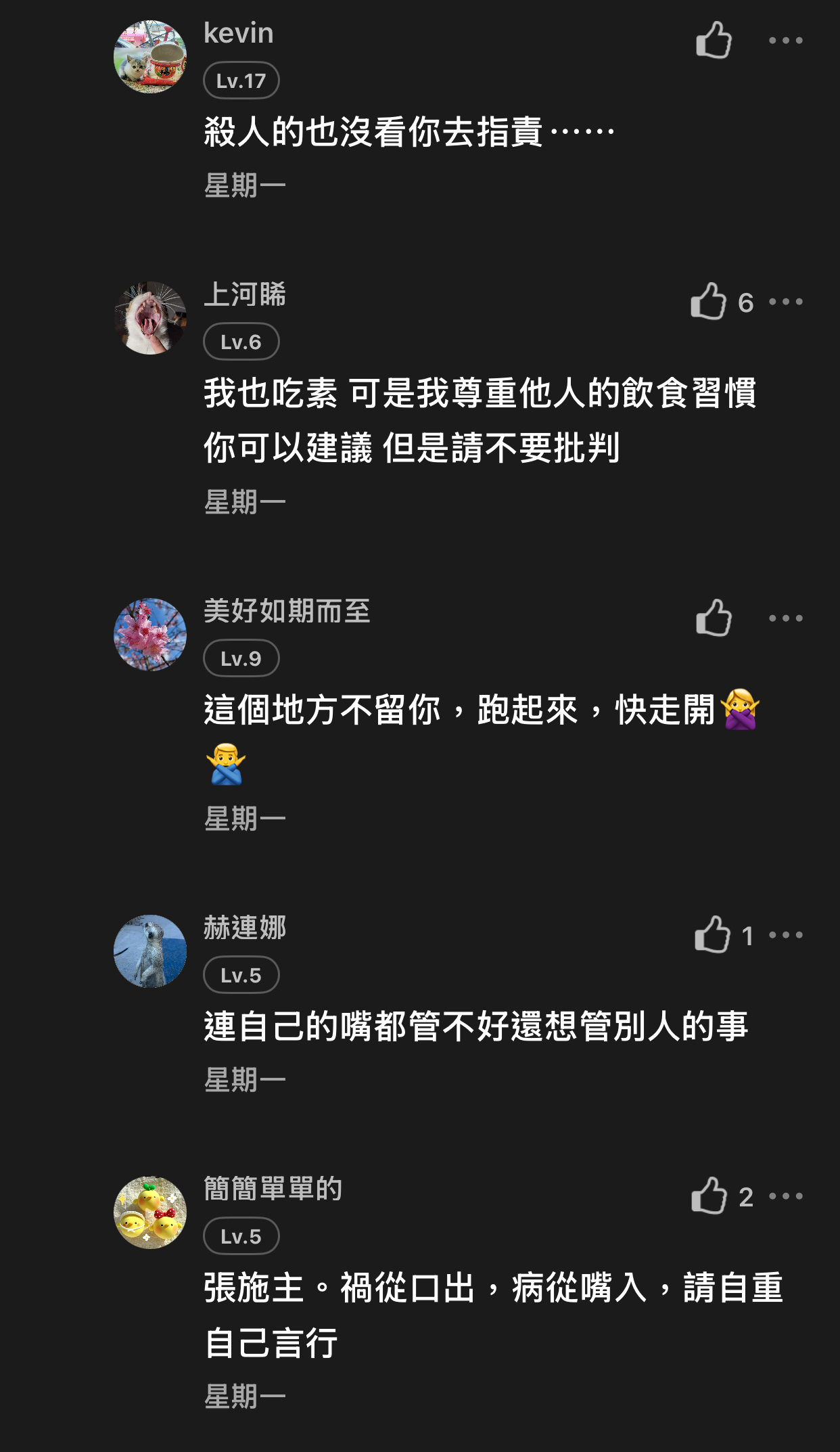The width and height of the screenshot is (840, 1452).
Task: Like 美好如期而至's comment
Action: (714, 618)
